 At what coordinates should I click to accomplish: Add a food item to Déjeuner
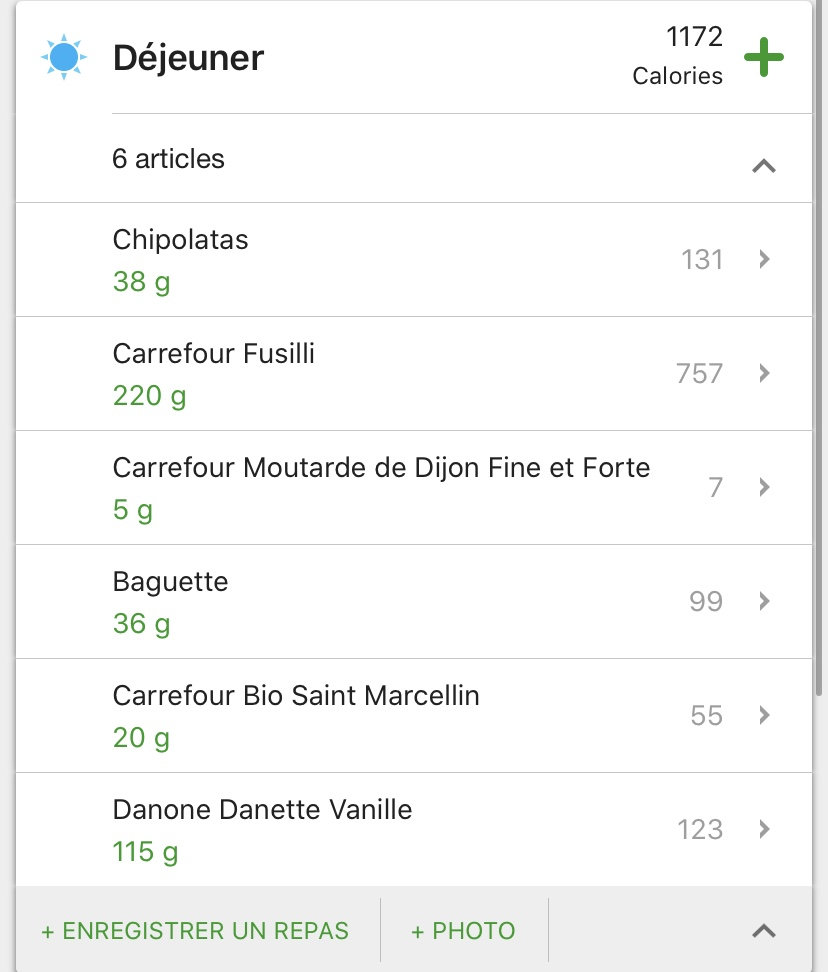pyautogui.click(x=763, y=58)
